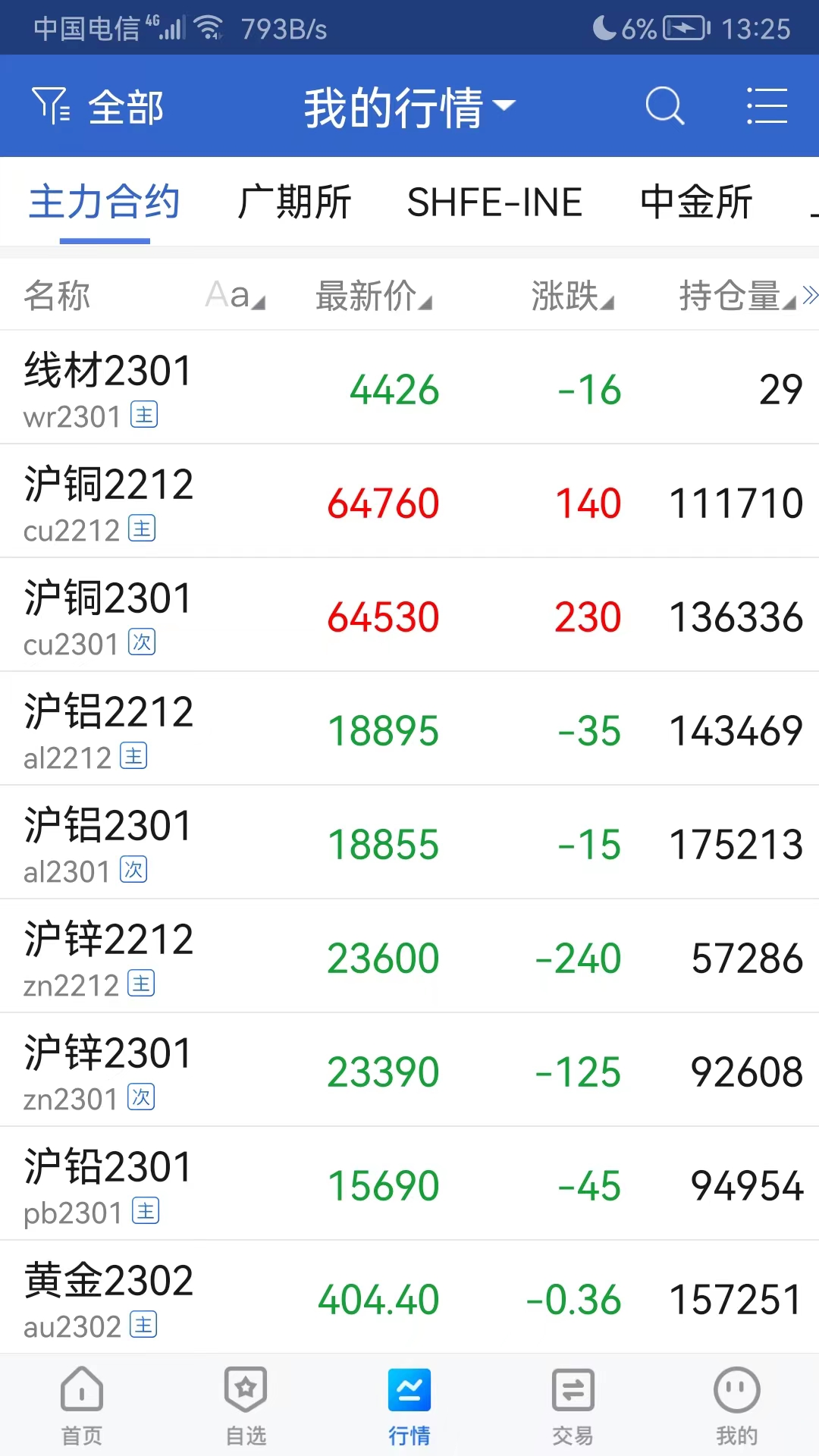Sort by 最新价 column
Viewport: 819px width, 1456px height.
(373, 296)
